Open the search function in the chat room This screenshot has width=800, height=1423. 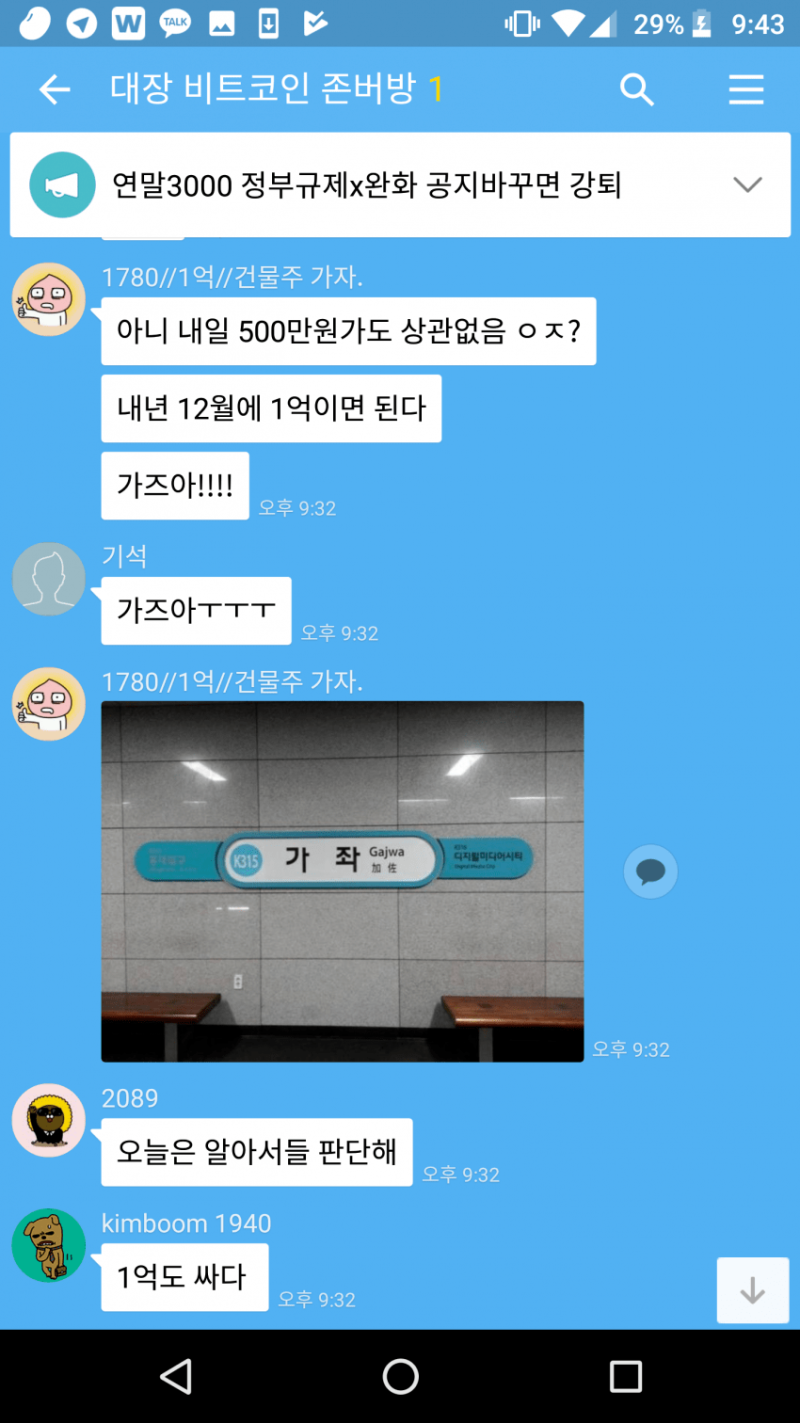click(637, 89)
